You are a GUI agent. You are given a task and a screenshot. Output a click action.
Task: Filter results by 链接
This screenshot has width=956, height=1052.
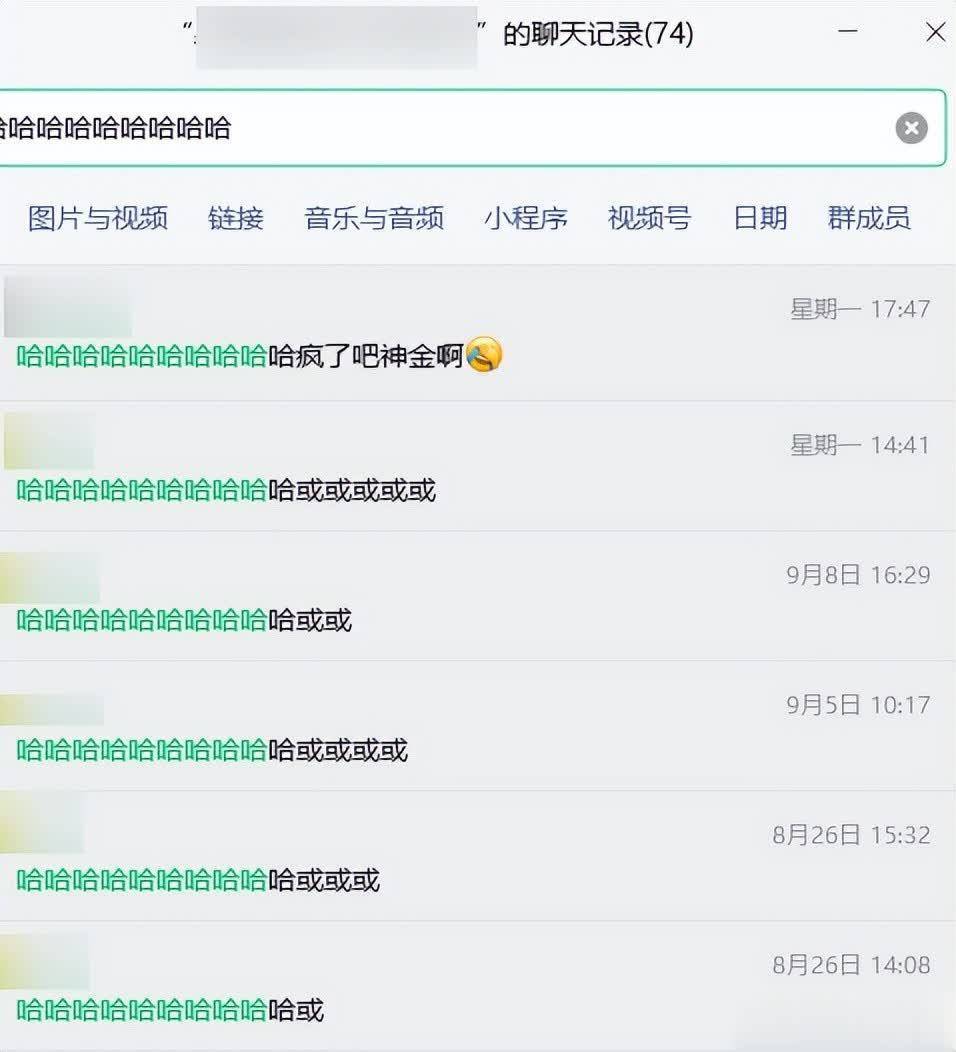(x=236, y=218)
